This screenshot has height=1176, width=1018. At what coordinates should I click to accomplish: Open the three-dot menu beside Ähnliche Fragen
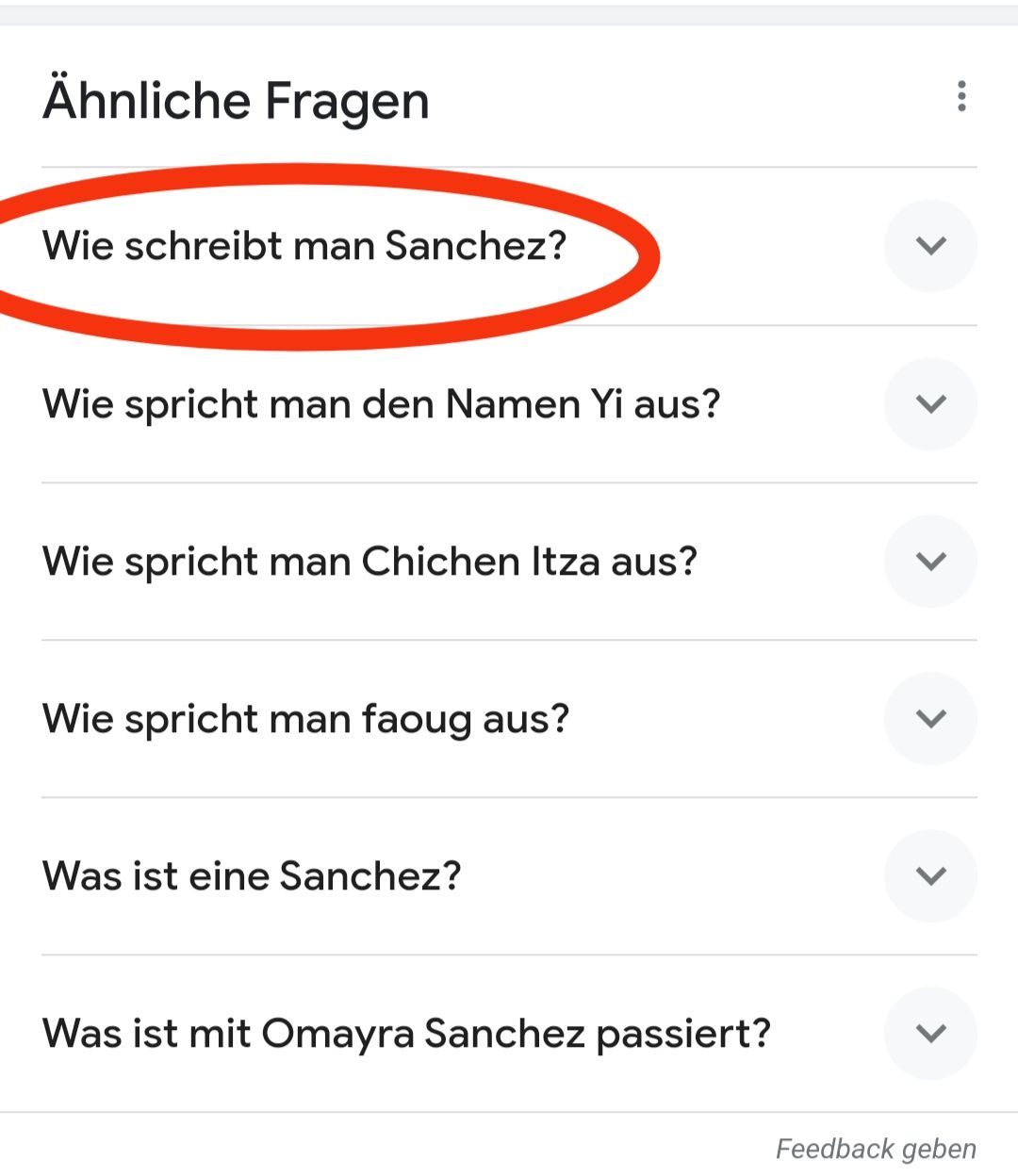[x=961, y=96]
